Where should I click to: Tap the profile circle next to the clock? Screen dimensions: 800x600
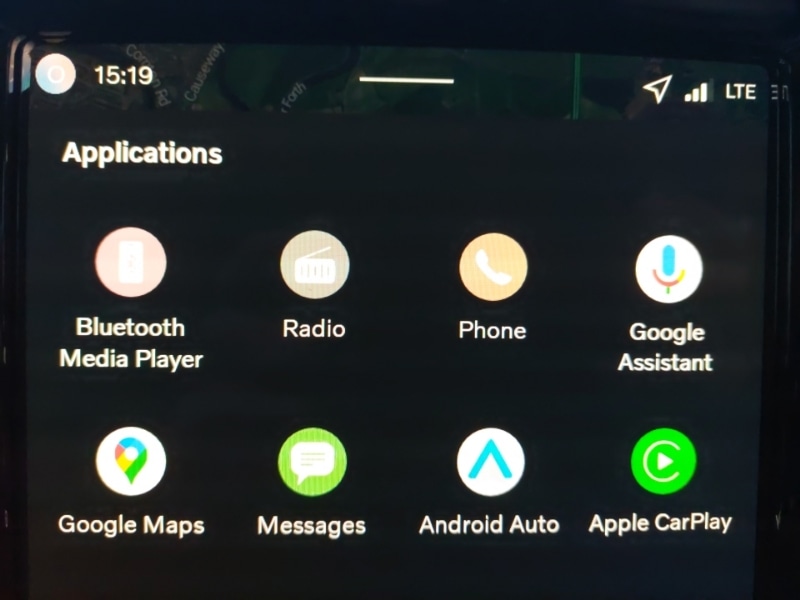[x=55, y=75]
